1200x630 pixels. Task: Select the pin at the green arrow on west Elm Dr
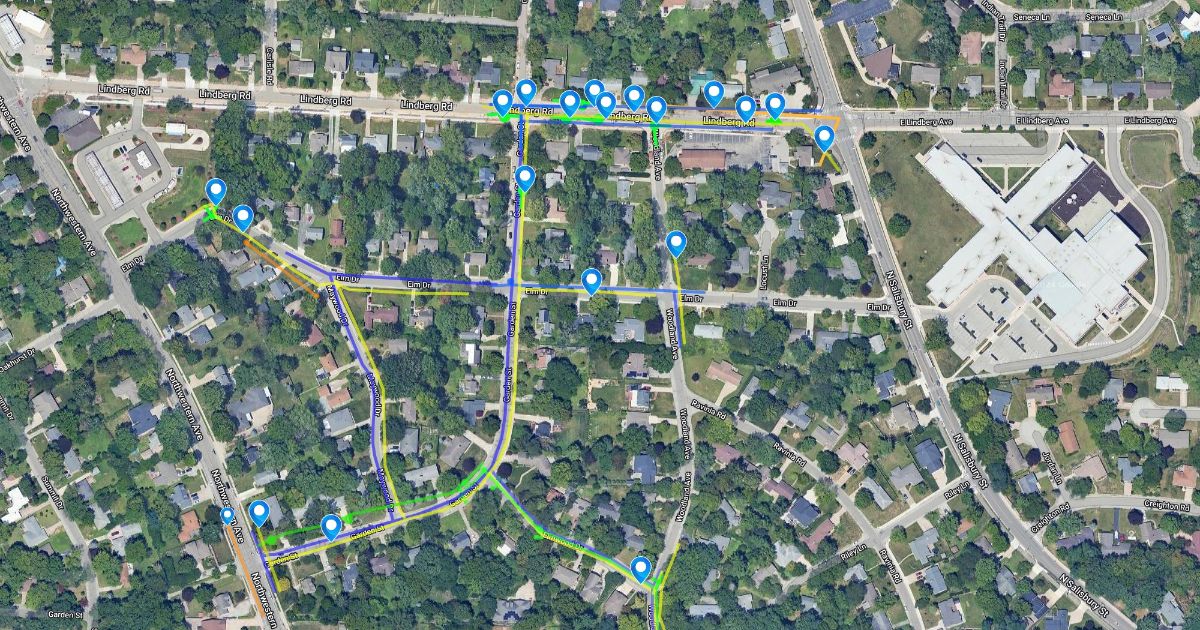pyautogui.click(x=215, y=192)
